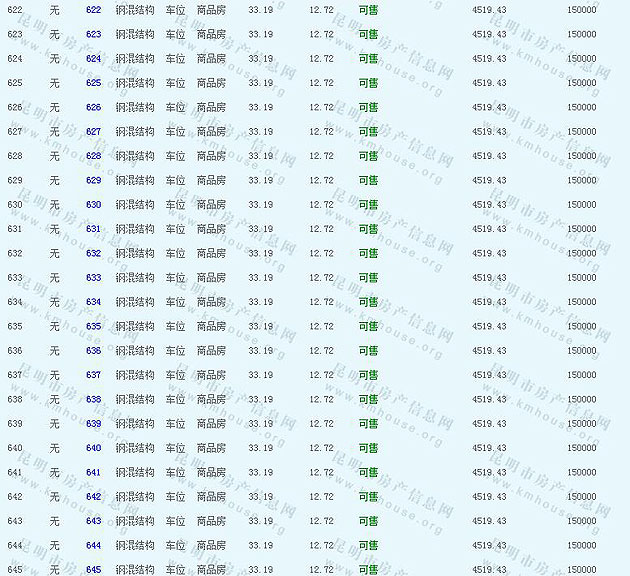This screenshot has height=576, width=630.
Task: Open blue link 635
Action: [93, 326]
